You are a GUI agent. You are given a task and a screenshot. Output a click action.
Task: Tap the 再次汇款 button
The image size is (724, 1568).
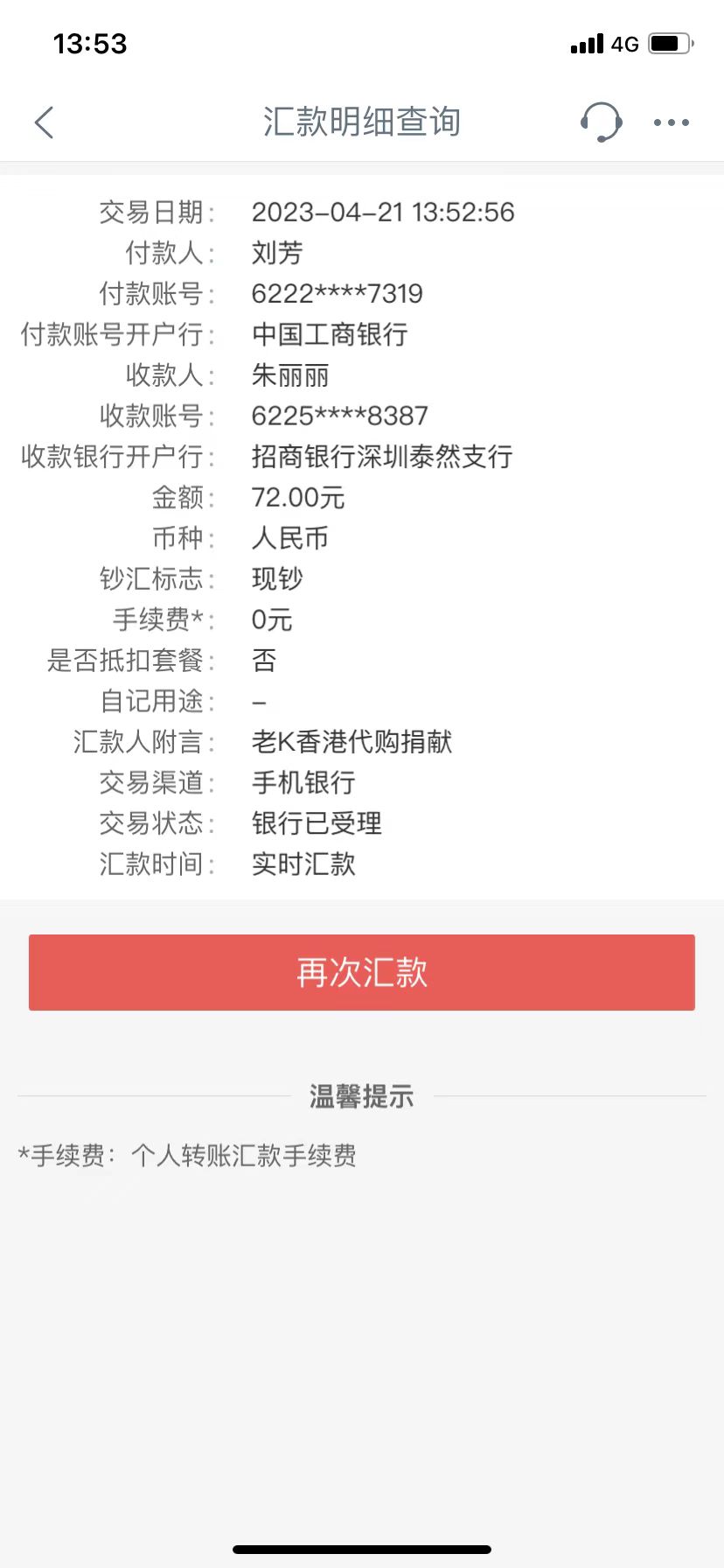coord(362,972)
